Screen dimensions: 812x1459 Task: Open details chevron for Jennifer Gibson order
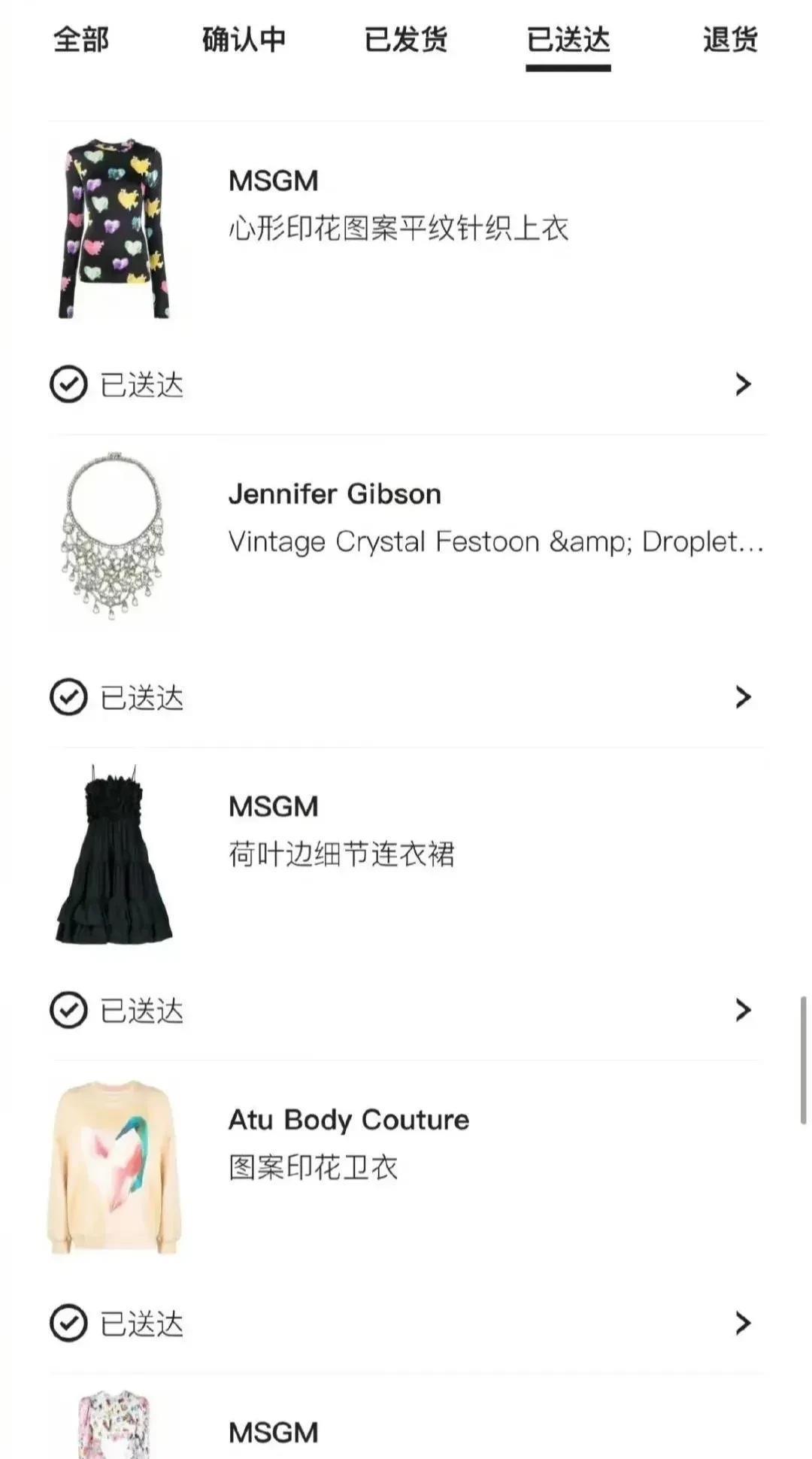click(x=741, y=698)
